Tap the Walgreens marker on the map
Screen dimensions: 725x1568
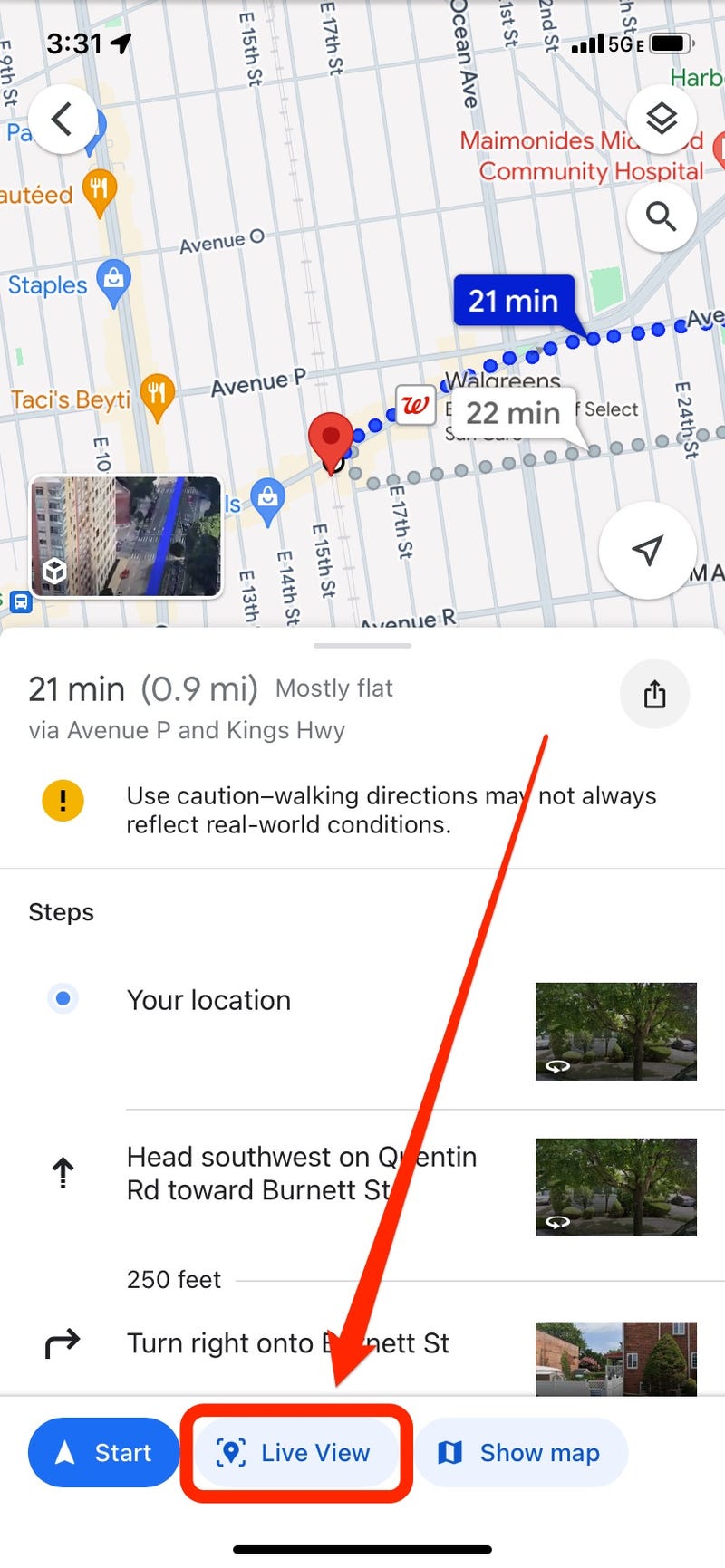pos(415,405)
